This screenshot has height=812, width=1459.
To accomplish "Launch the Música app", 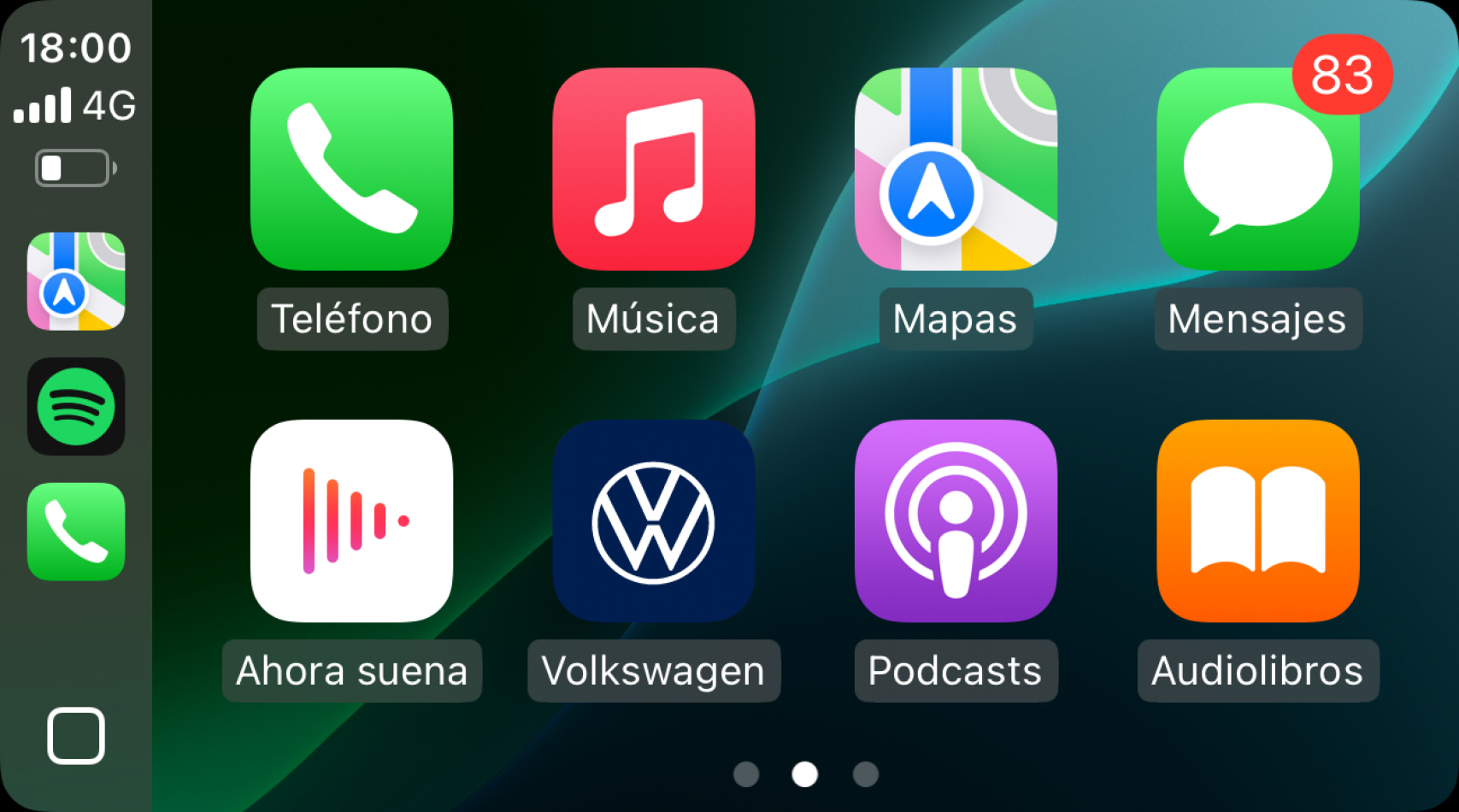I will tap(654, 169).
